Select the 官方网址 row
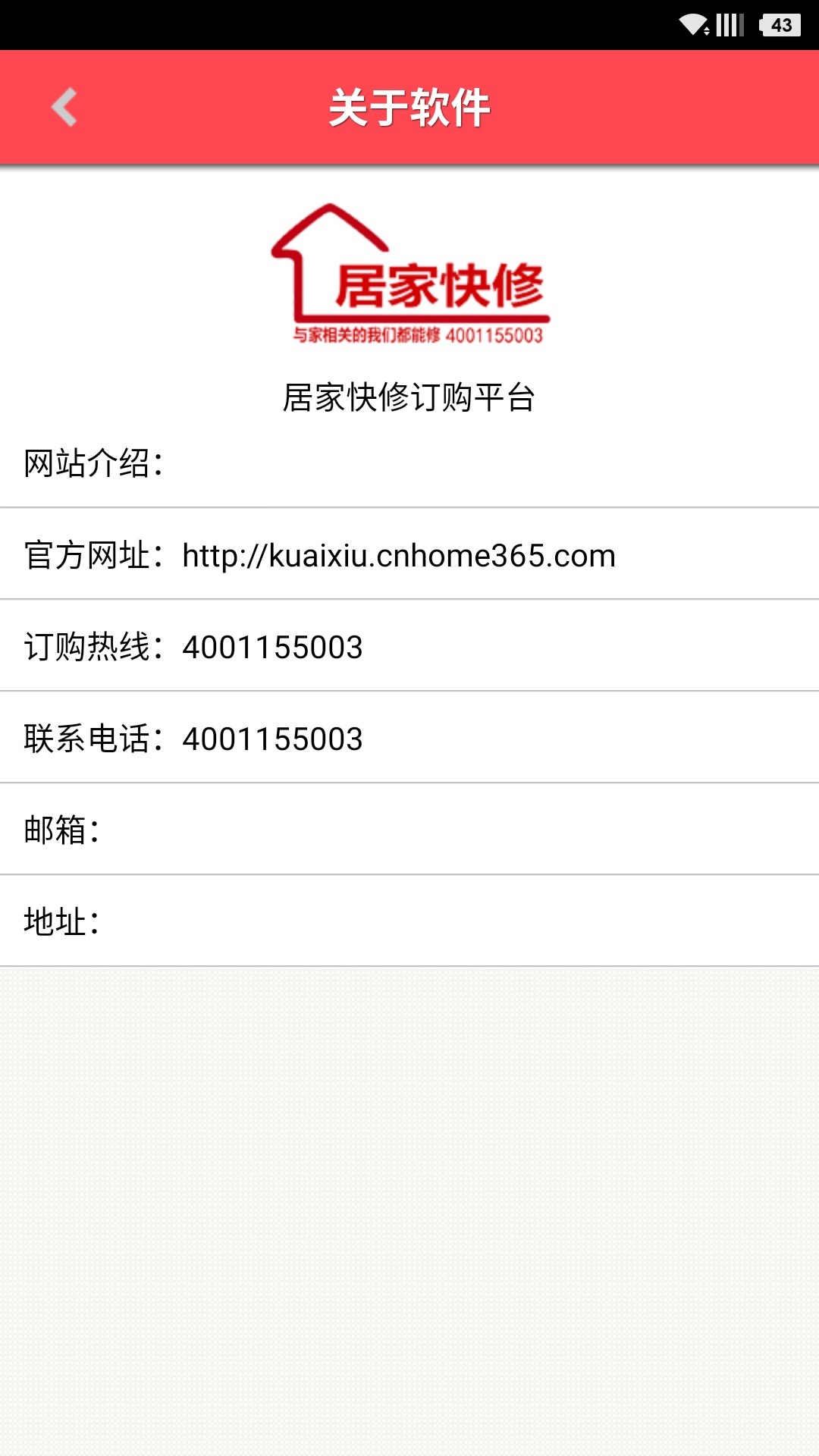Image resolution: width=819 pixels, height=1456 pixels. [409, 556]
